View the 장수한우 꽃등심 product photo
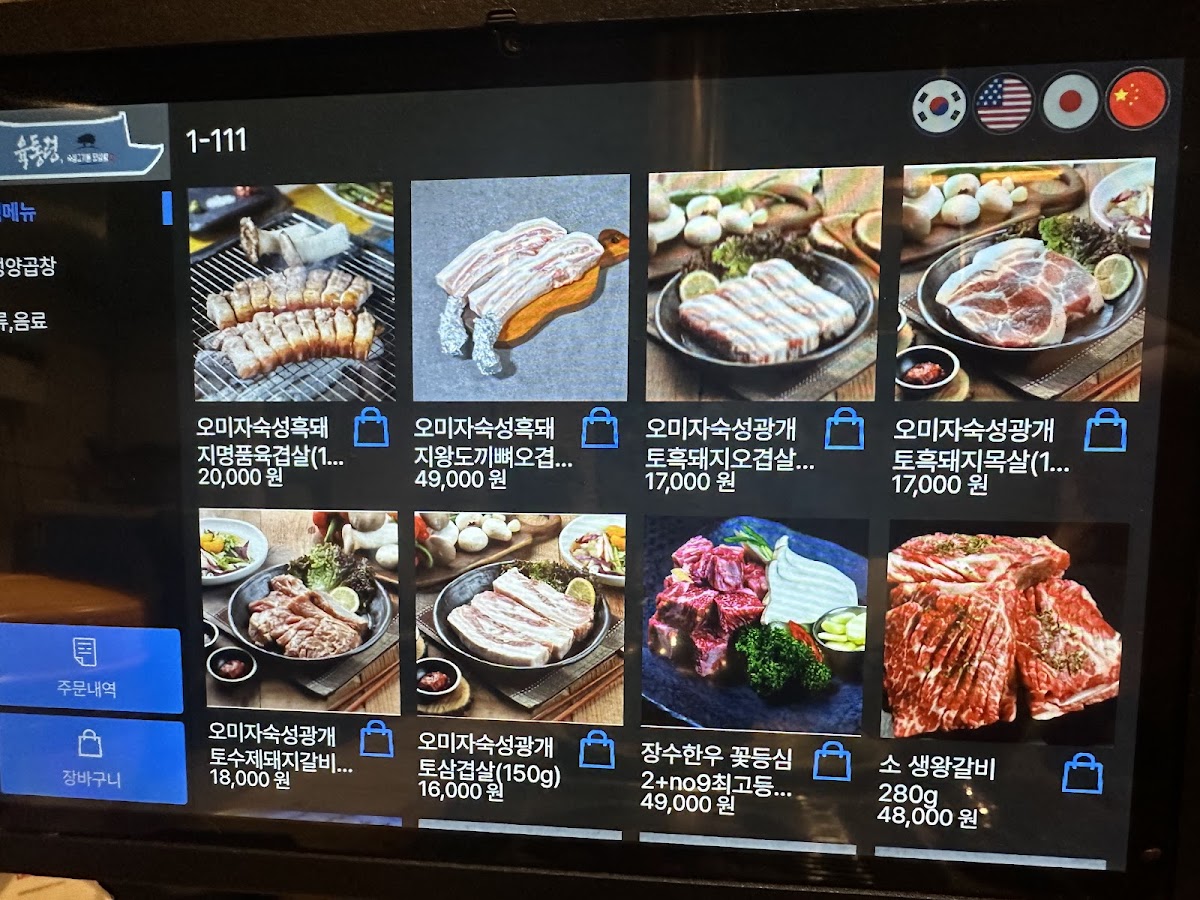Screen dimensions: 1200x900 point(754,622)
